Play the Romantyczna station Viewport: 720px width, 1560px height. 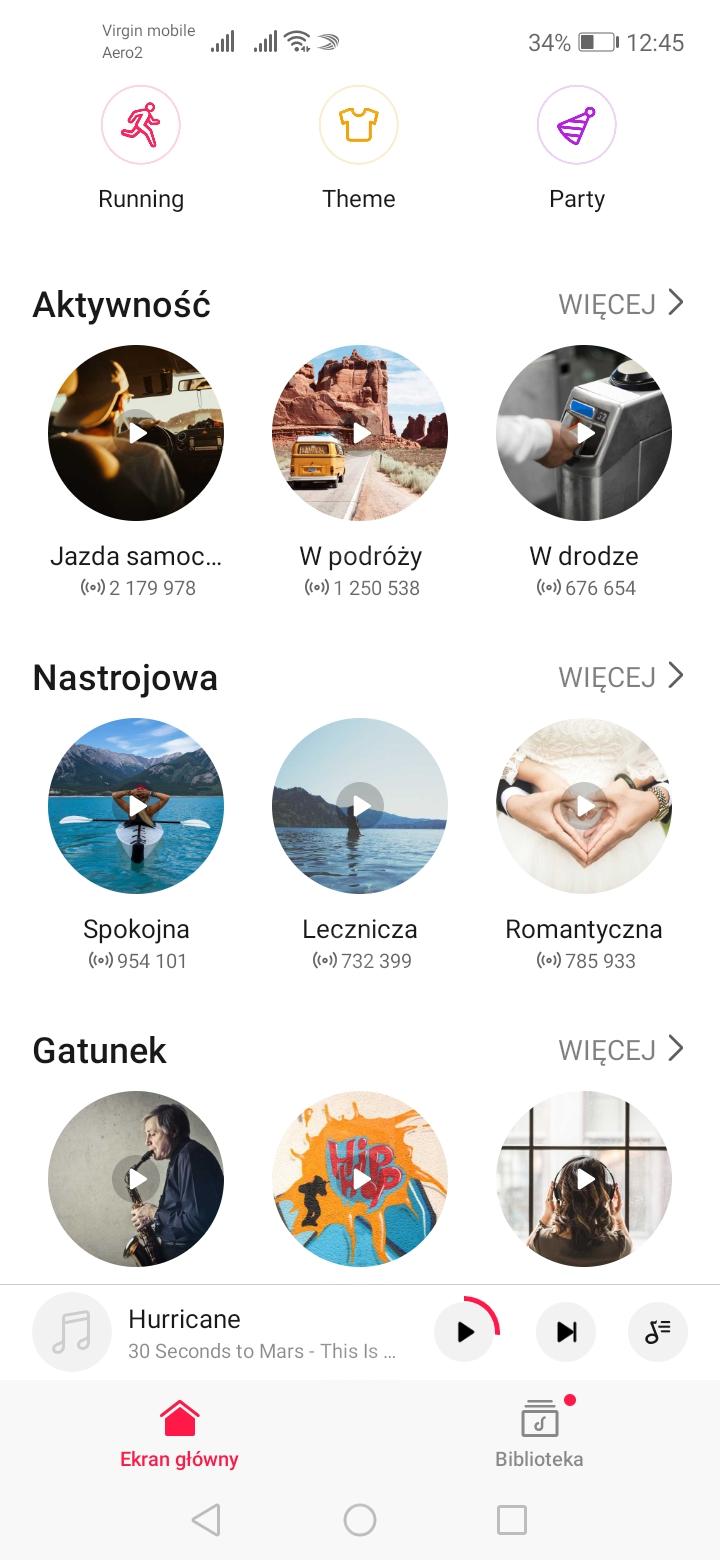pyautogui.click(x=584, y=806)
